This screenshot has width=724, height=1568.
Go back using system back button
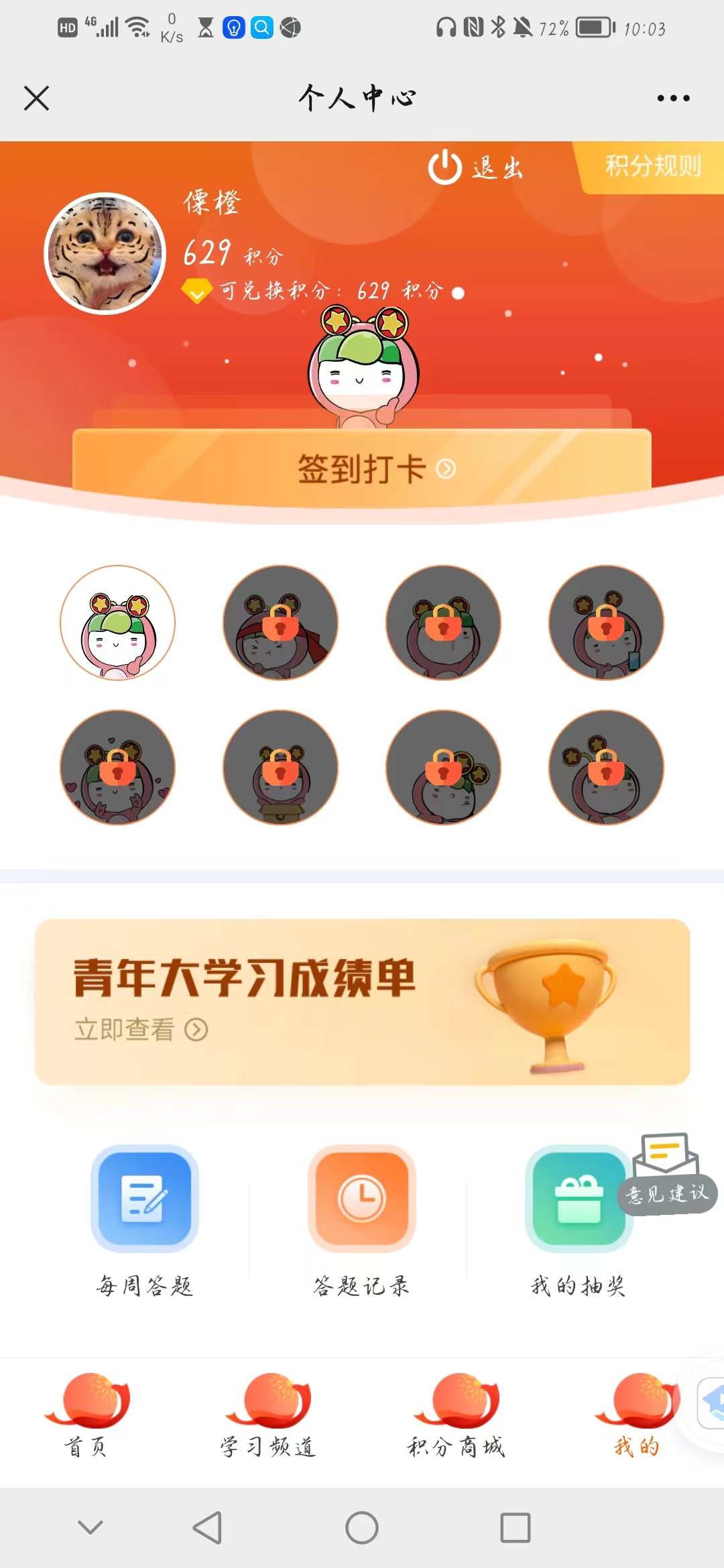coord(207,1528)
